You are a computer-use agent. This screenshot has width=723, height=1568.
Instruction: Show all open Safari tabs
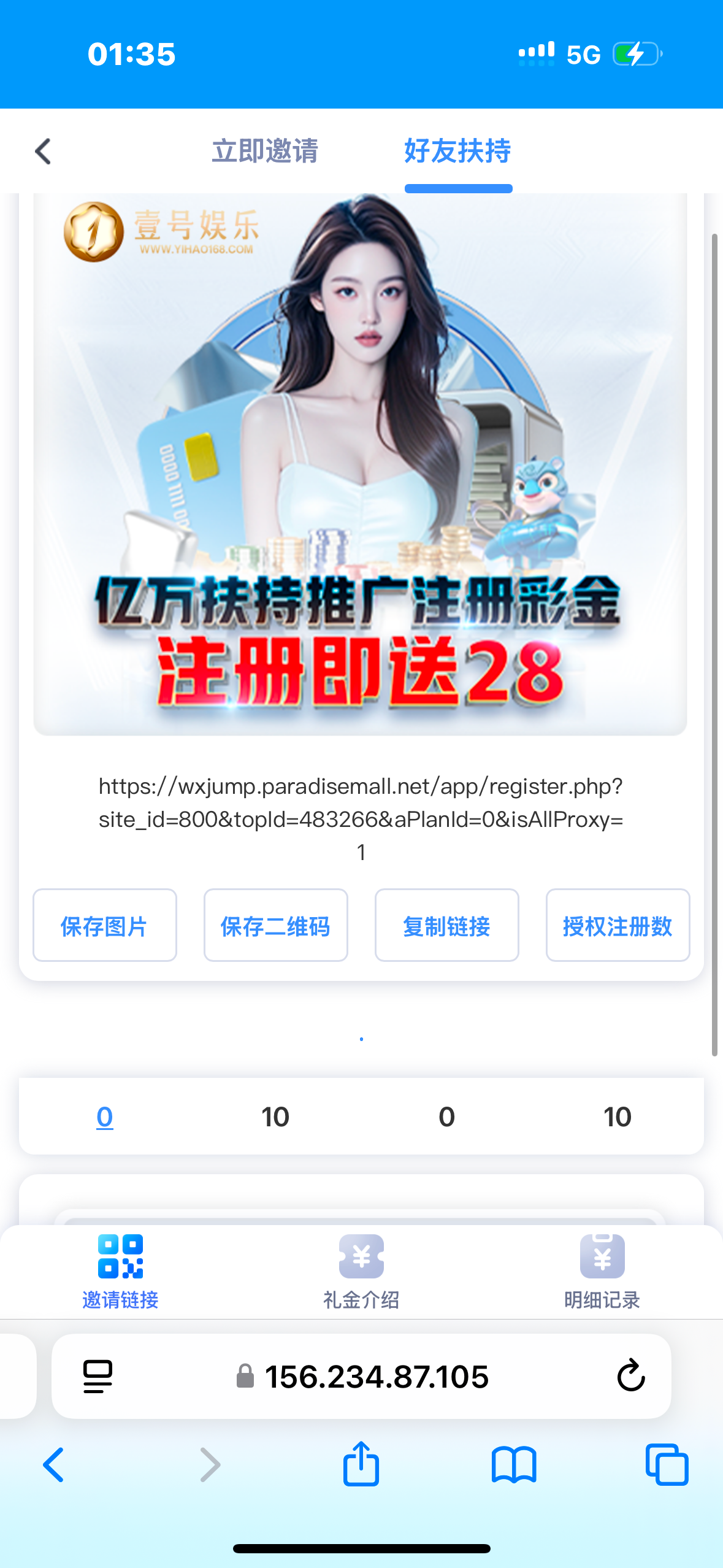tap(667, 1465)
